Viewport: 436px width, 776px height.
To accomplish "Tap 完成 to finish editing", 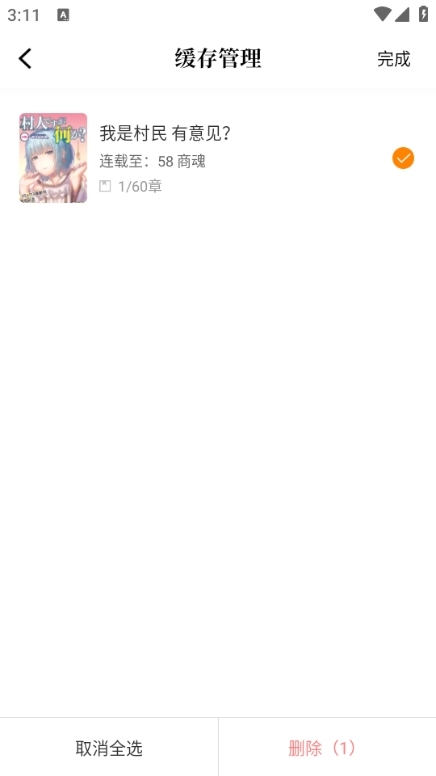I will (393, 59).
